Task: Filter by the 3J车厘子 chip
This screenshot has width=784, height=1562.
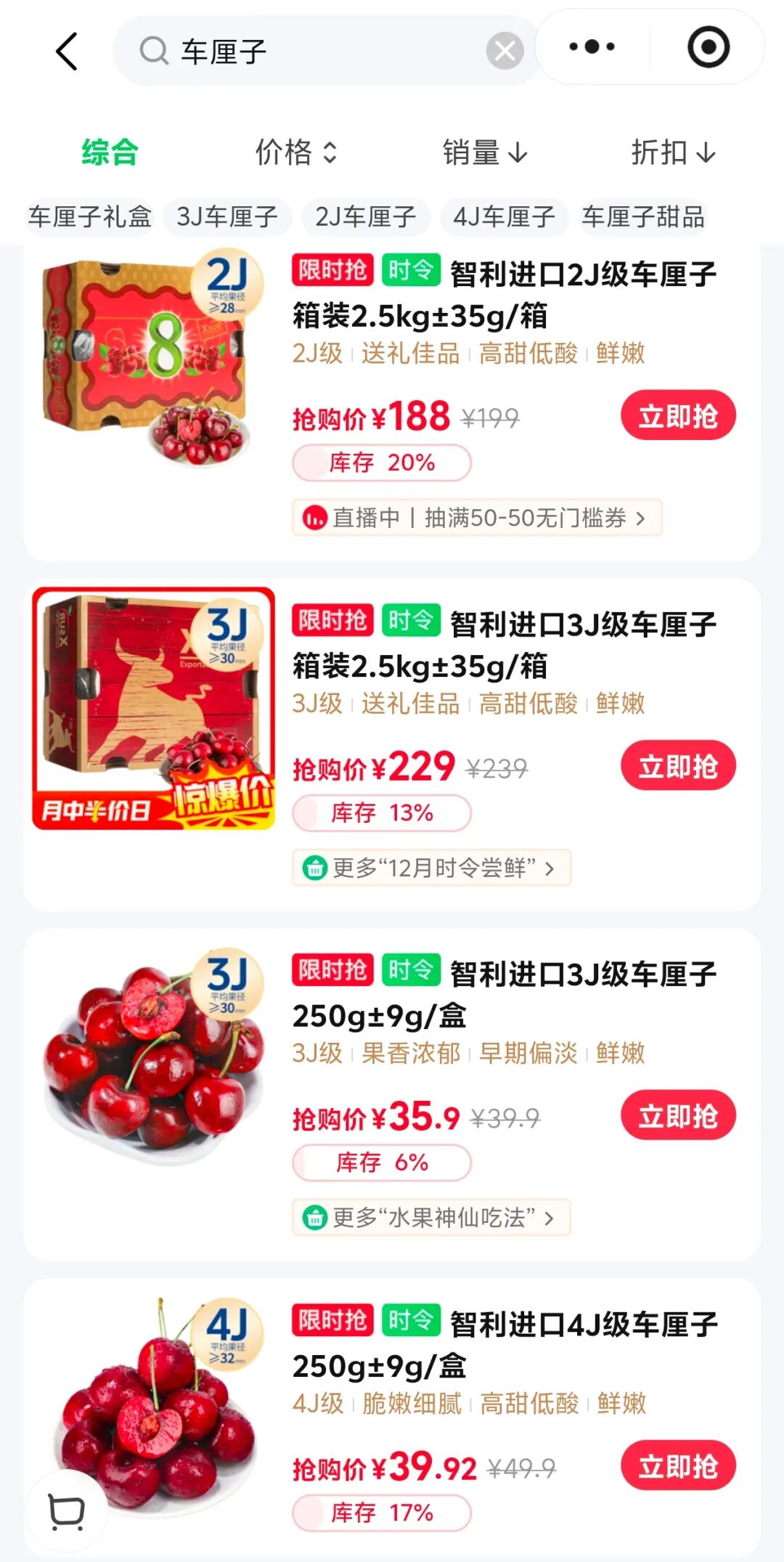Action: tap(227, 217)
